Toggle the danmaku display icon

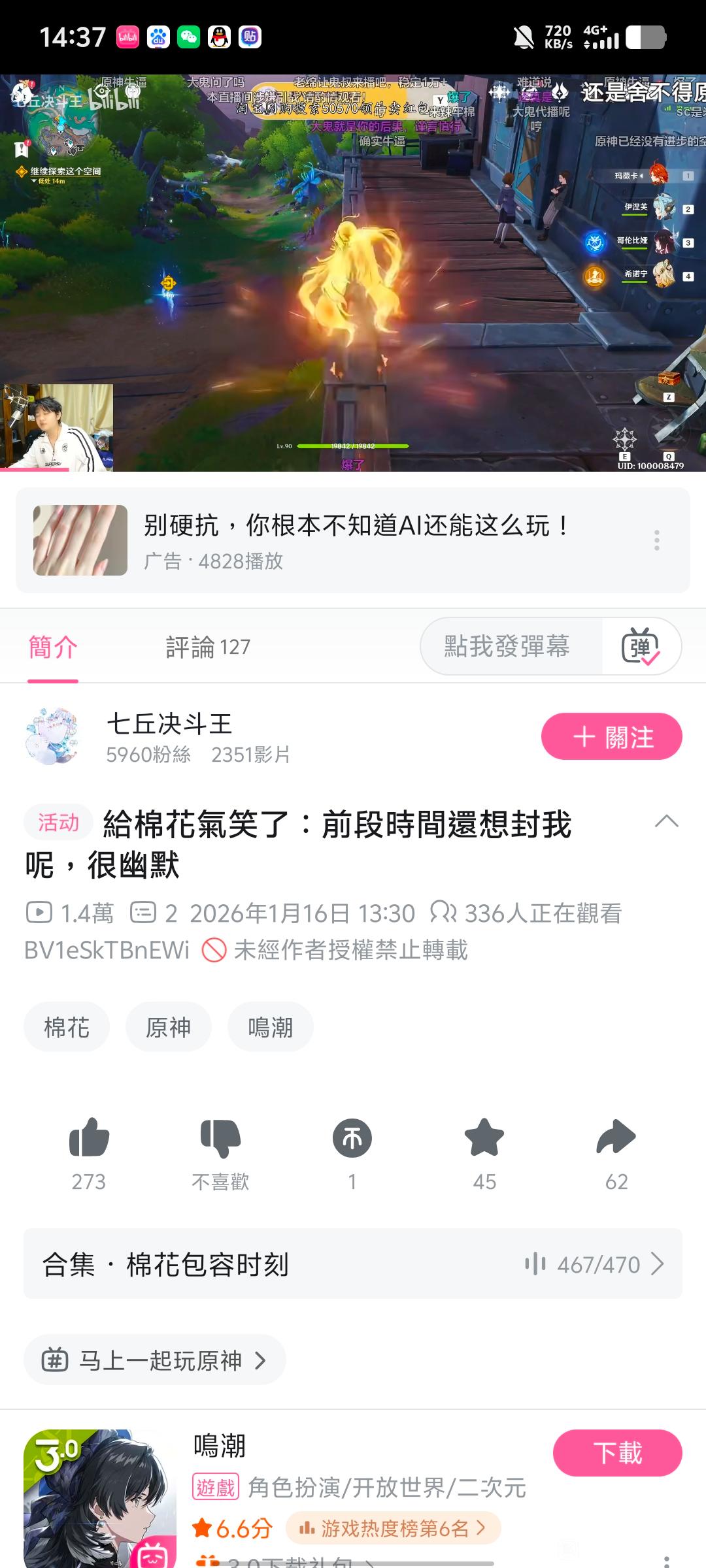click(x=641, y=646)
